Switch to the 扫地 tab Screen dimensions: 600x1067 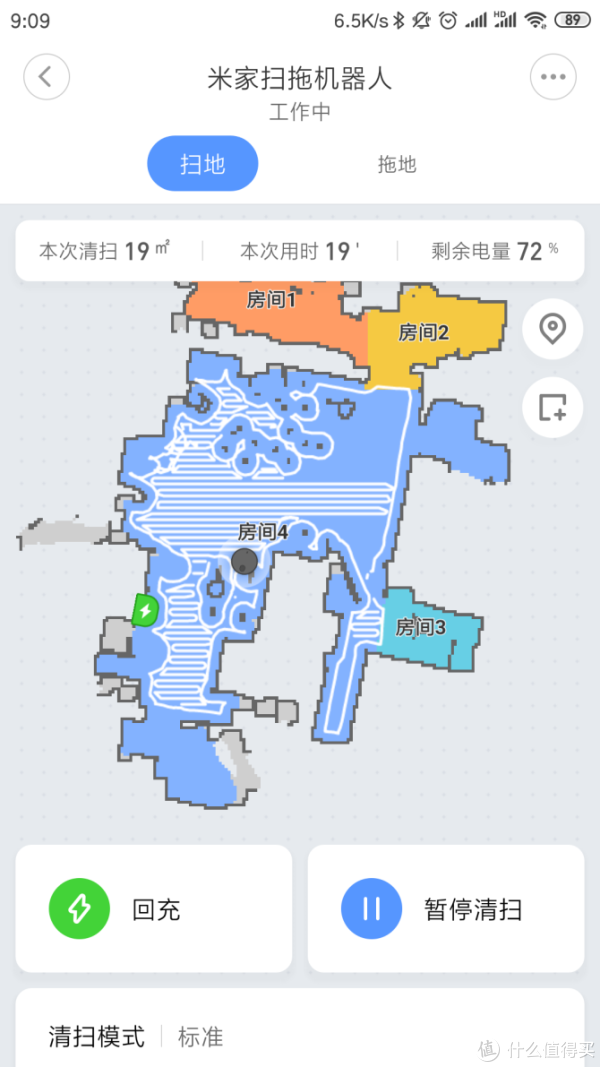(203, 164)
